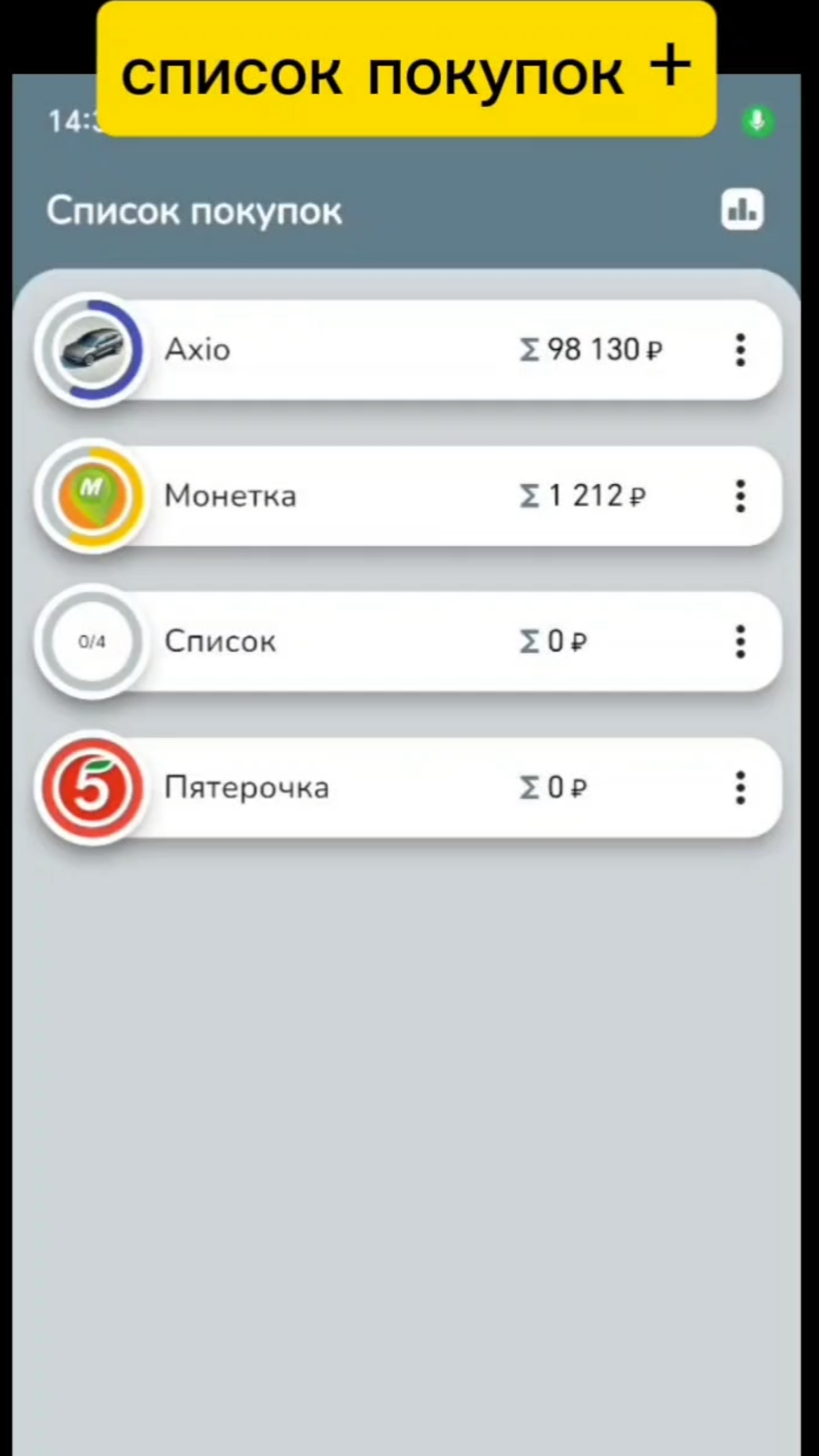819x1456 pixels.
Task: Open the Пятерочка shopping list
Action: 335,788
